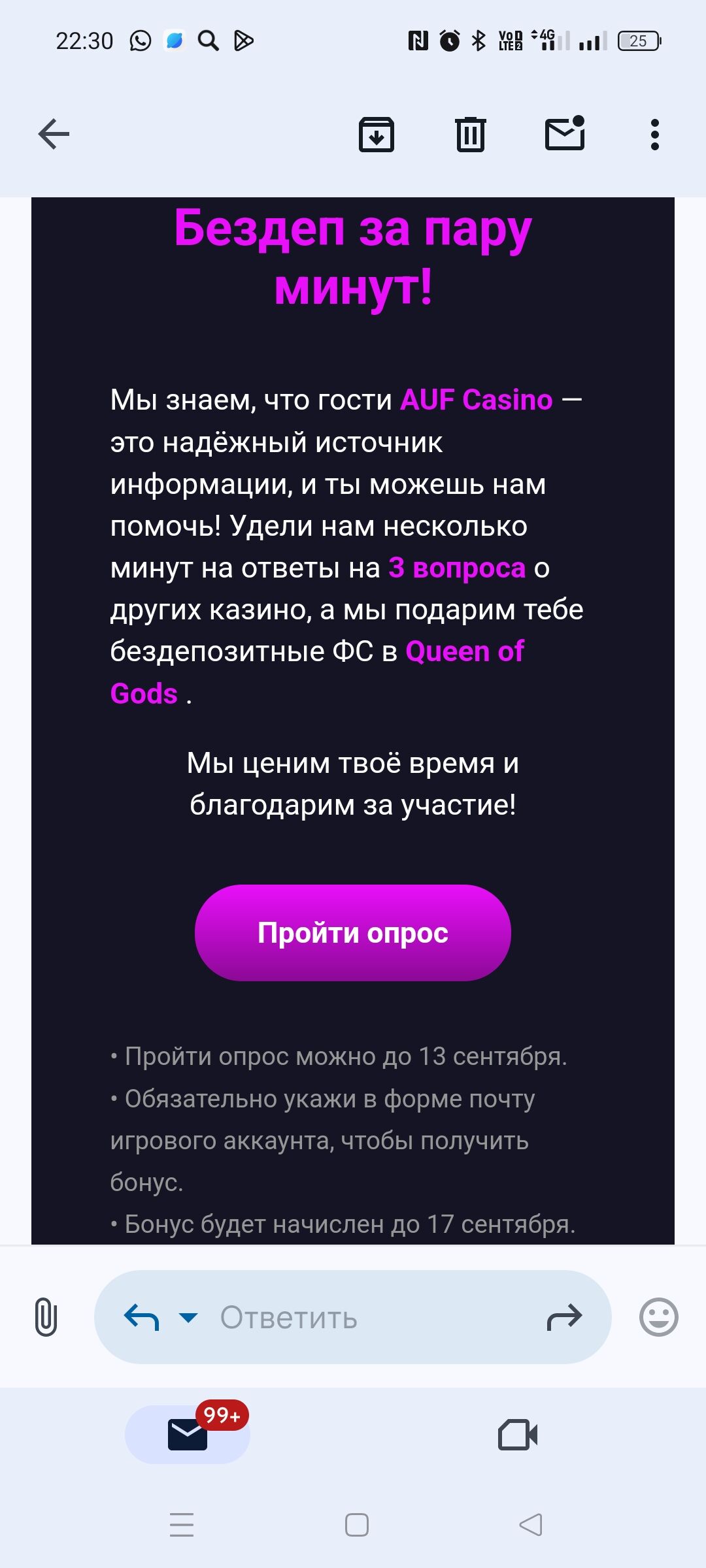706x1568 pixels.
Task: Tap the Пройти опрос button
Action: pos(353,932)
